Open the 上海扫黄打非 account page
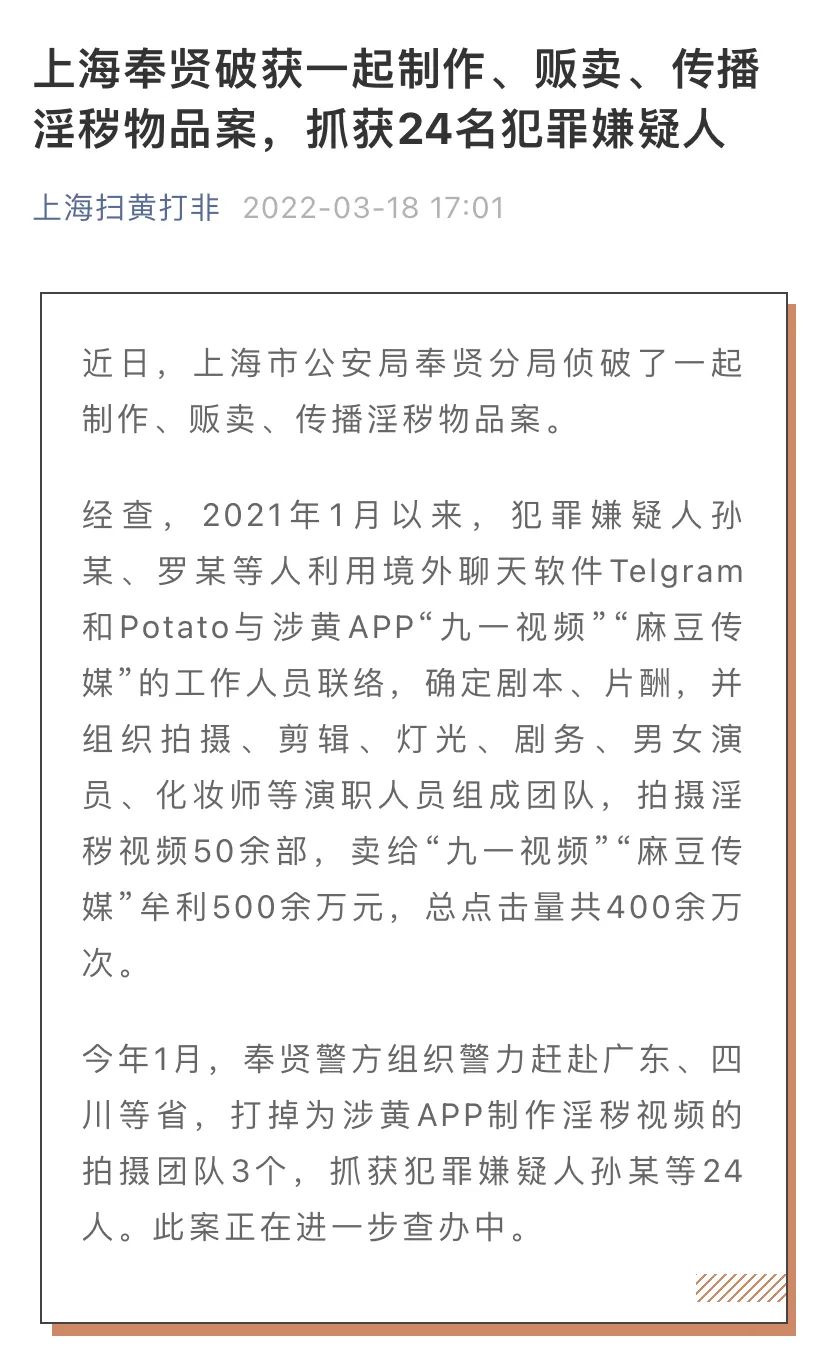 (x=126, y=208)
